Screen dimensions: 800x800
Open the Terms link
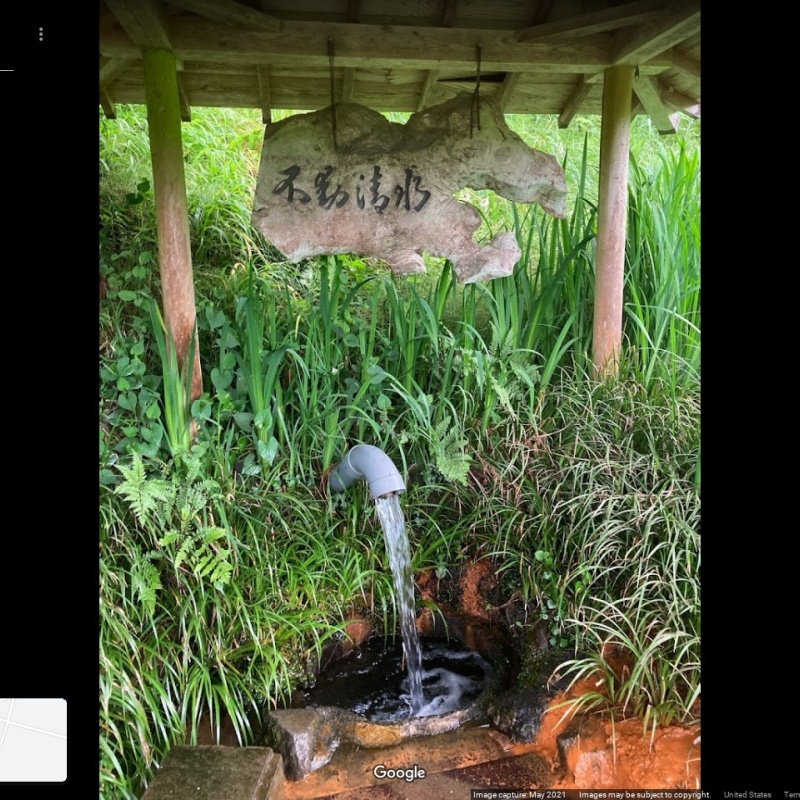[x=791, y=795]
